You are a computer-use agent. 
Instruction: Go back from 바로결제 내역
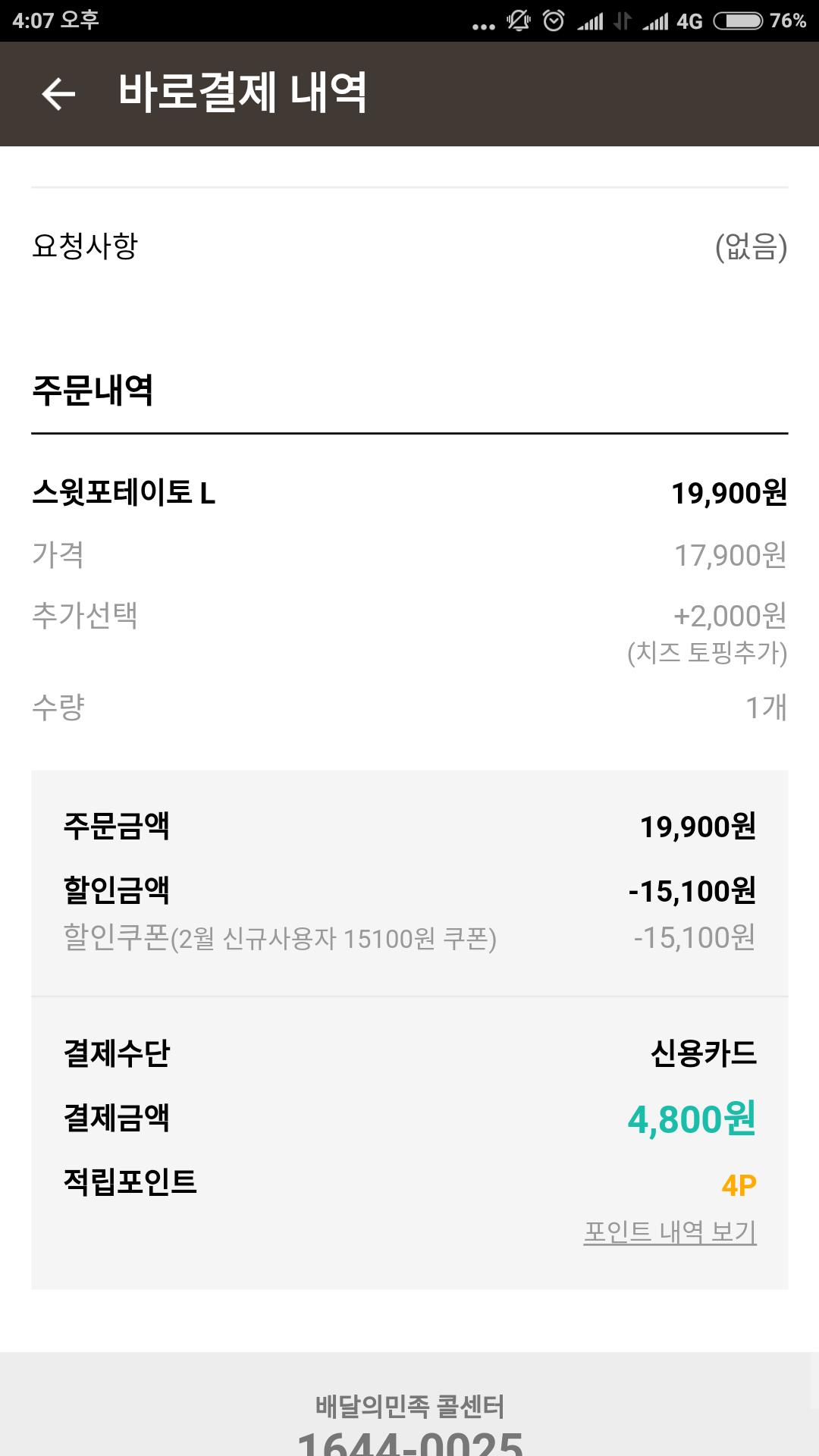pos(58,94)
